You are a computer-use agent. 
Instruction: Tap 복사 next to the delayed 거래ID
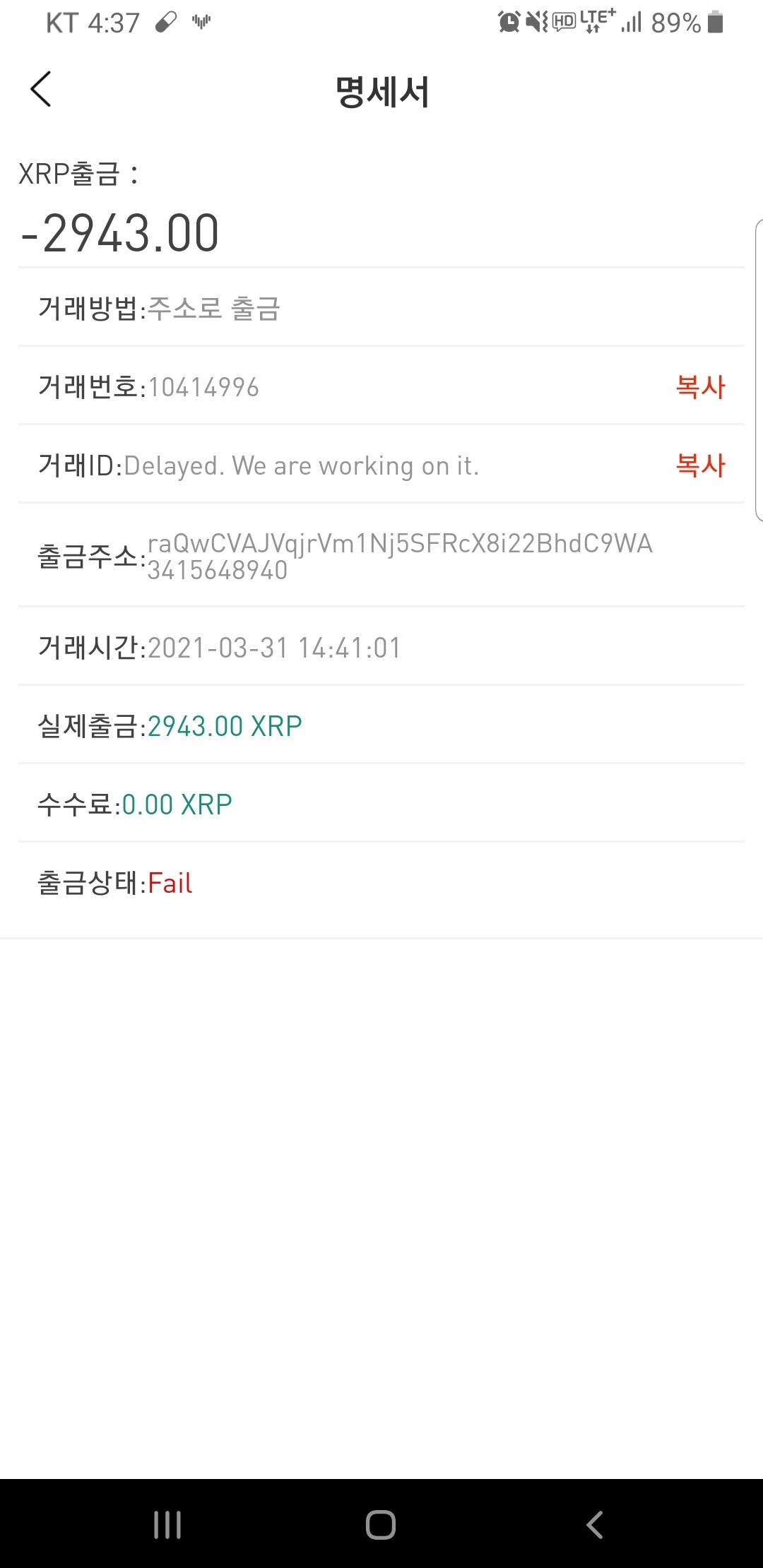700,465
